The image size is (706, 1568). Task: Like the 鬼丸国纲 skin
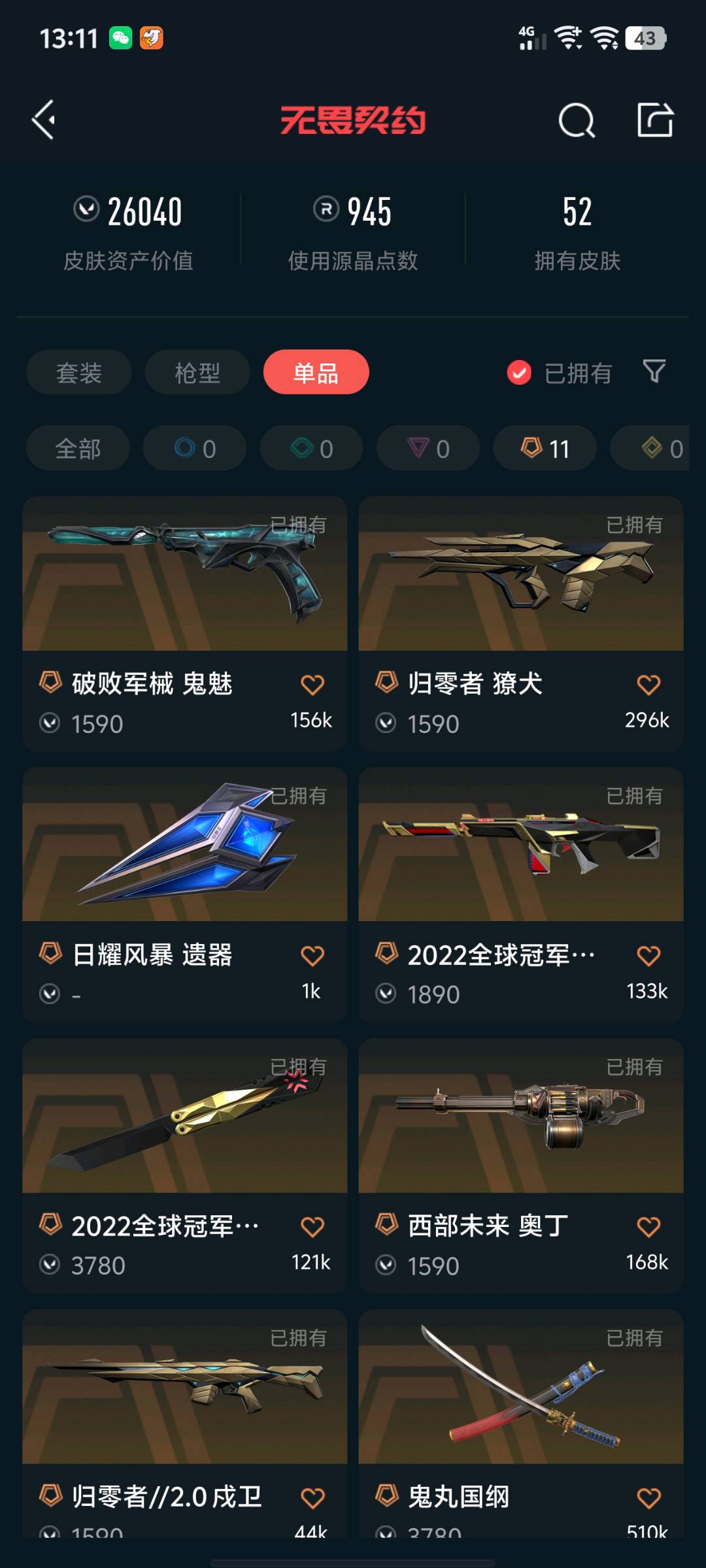coord(648,1497)
